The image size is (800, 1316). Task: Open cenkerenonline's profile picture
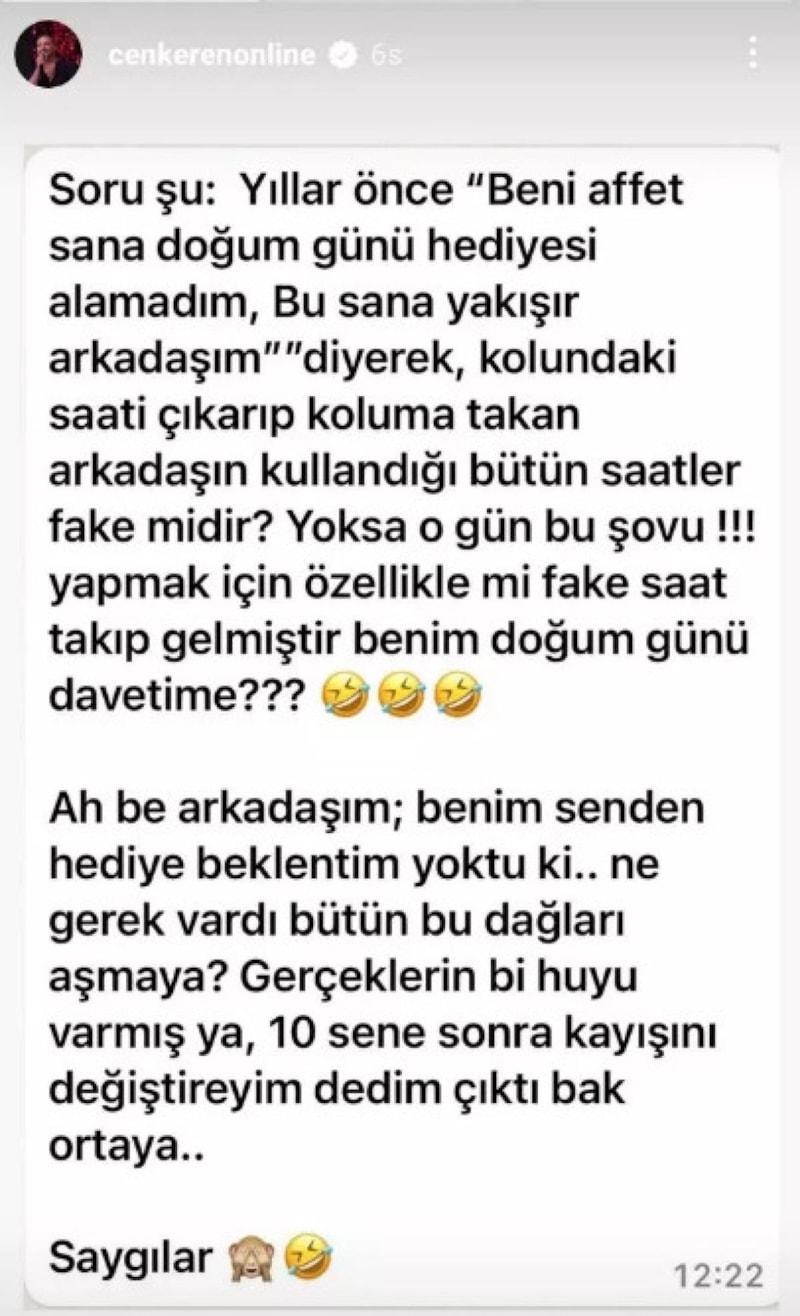click(x=47, y=54)
